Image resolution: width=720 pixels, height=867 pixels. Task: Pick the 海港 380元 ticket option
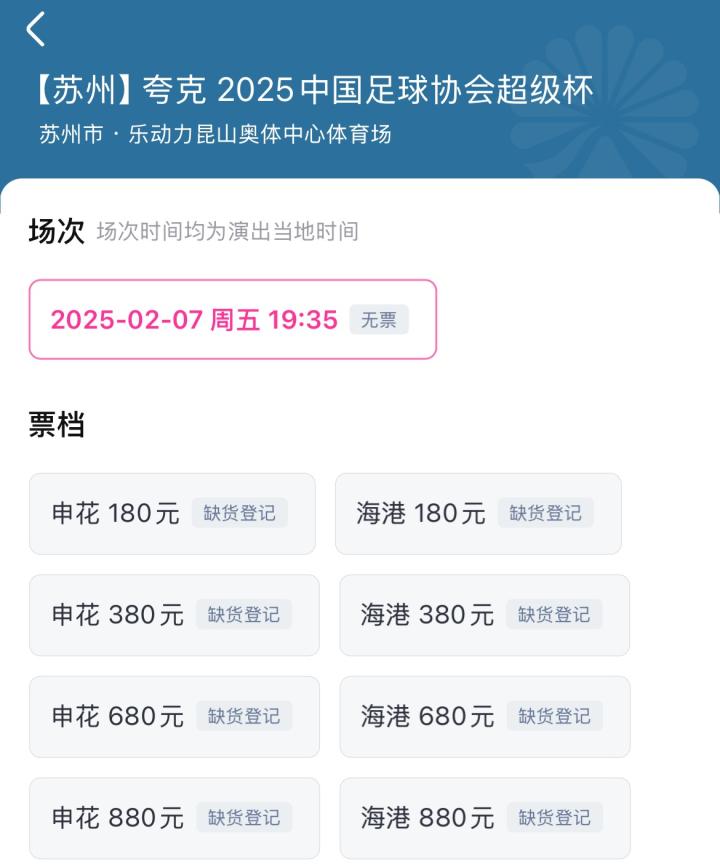click(x=484, y=615)
